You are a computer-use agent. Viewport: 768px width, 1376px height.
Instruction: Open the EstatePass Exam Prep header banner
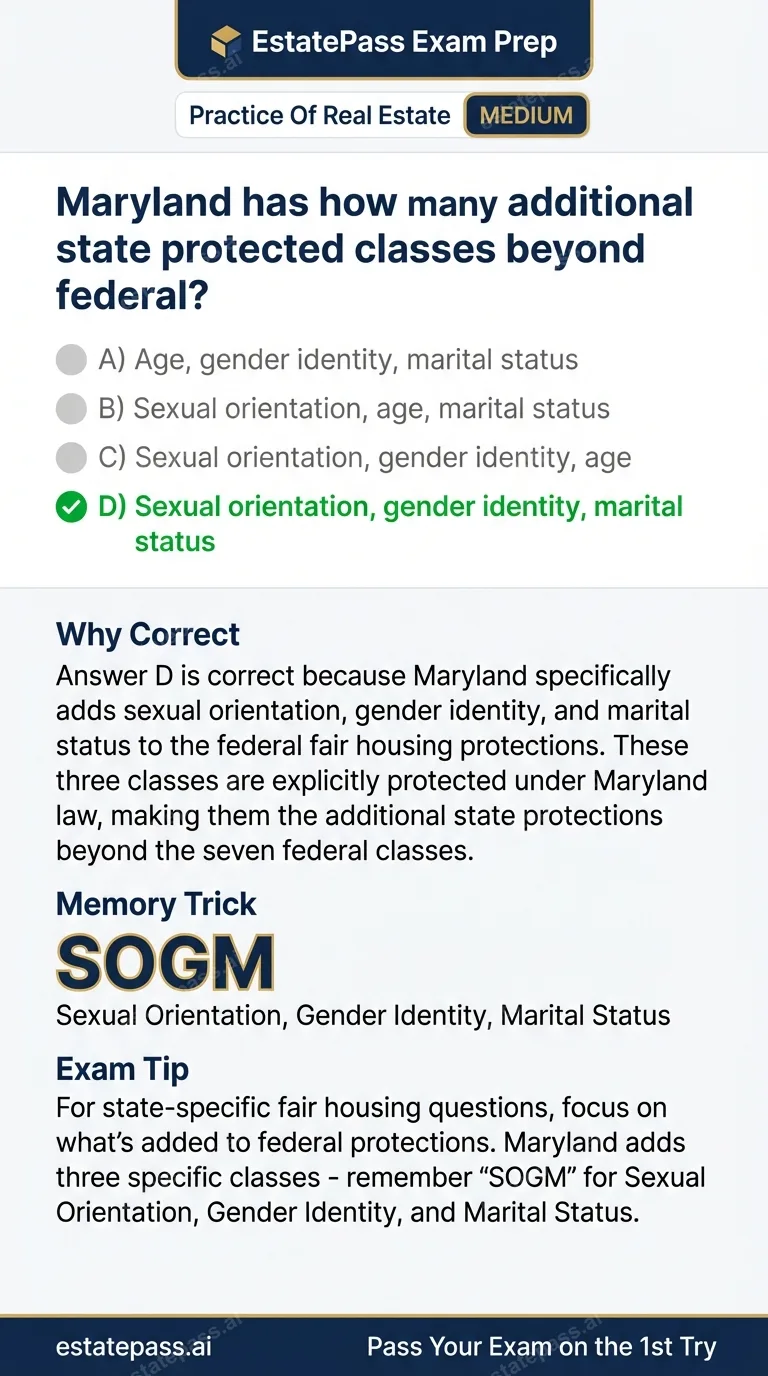coord(383,41)
